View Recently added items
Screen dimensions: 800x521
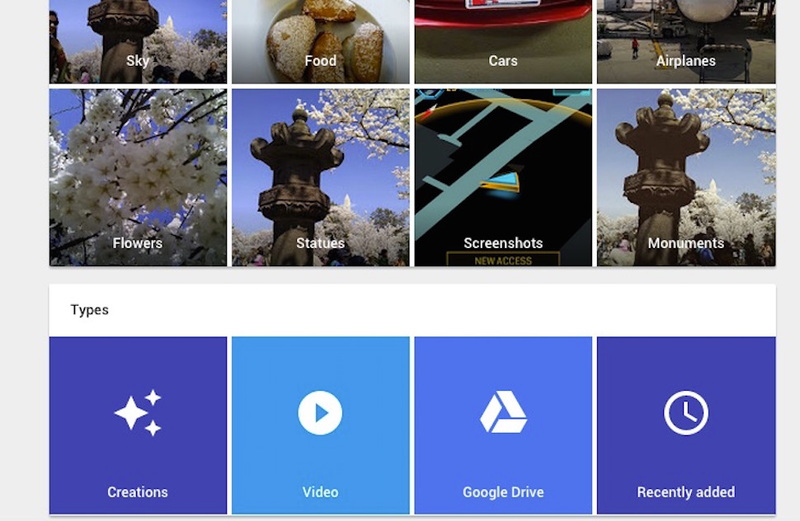686,425
